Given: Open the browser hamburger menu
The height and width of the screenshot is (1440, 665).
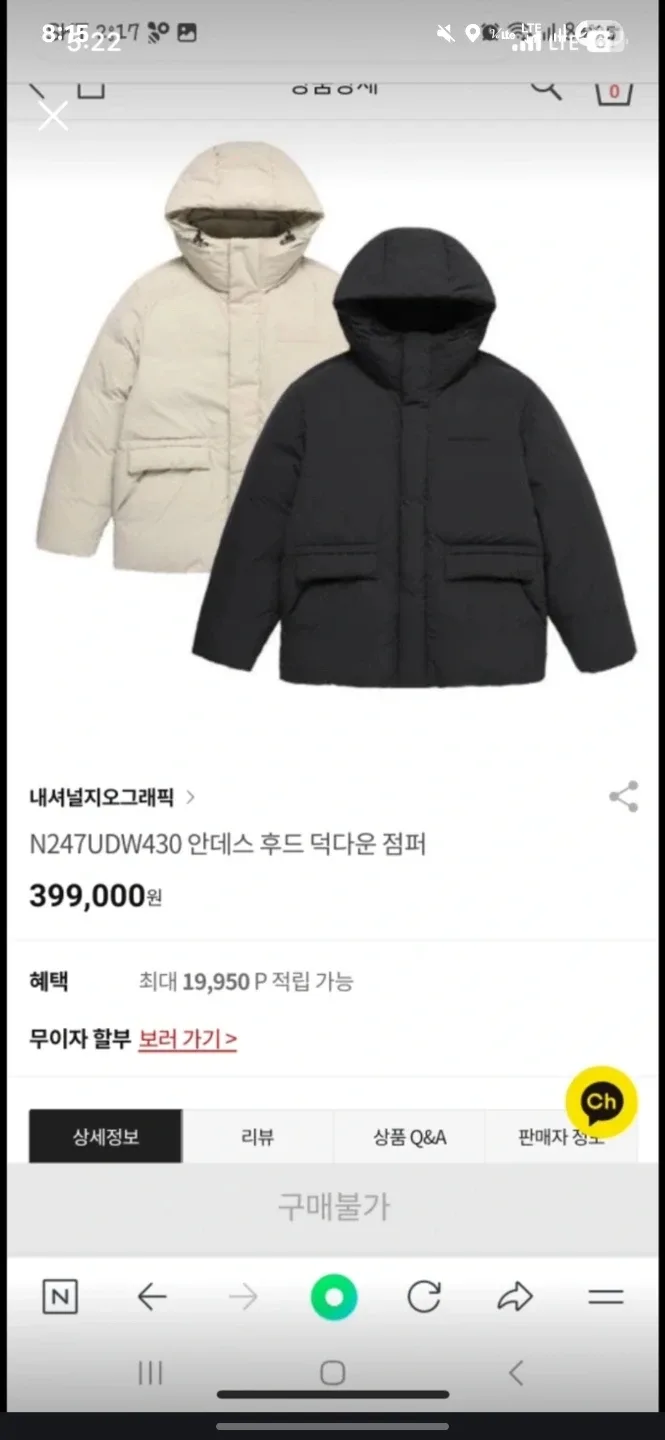Looking at the screenshot, I should click(x=605, y=1298).
